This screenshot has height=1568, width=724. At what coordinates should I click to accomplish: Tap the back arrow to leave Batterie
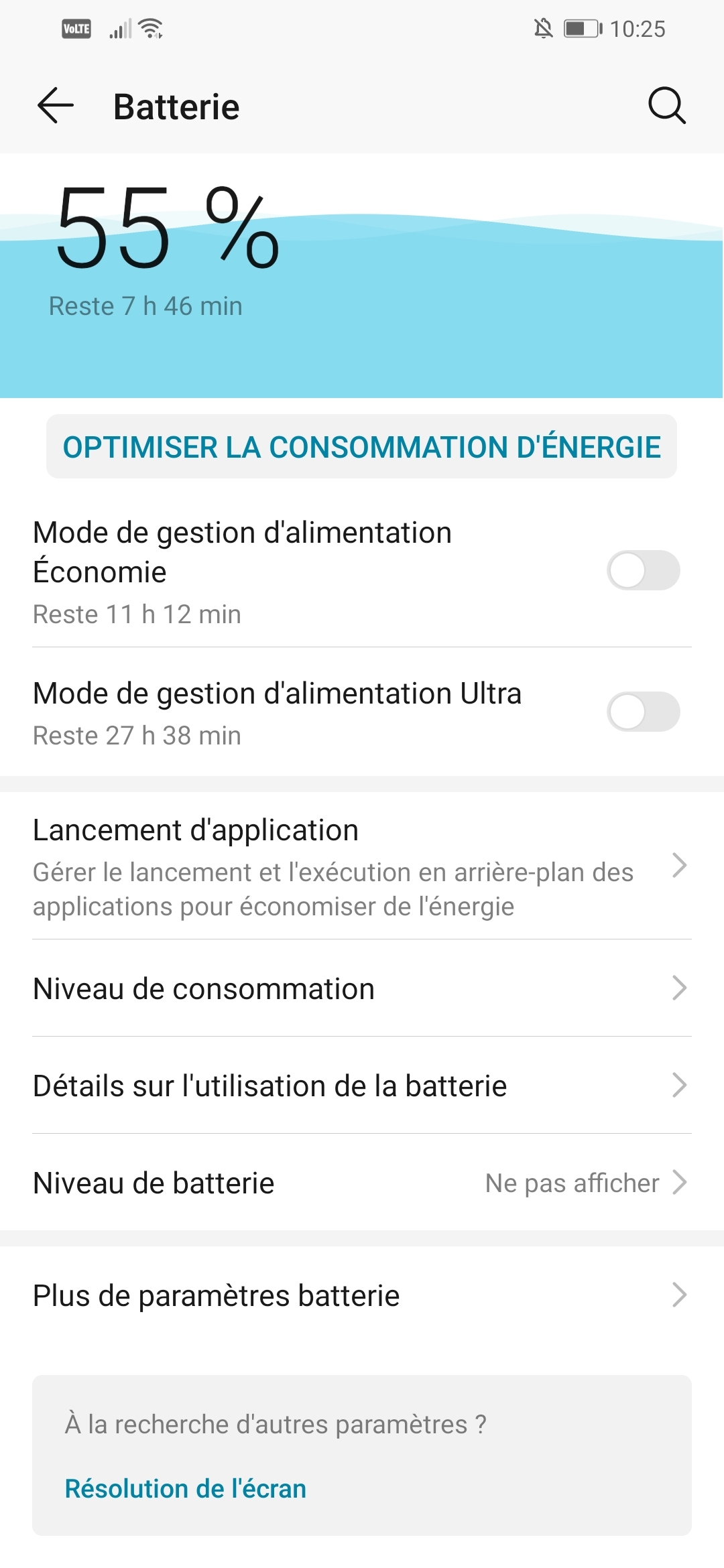point(54,106)
